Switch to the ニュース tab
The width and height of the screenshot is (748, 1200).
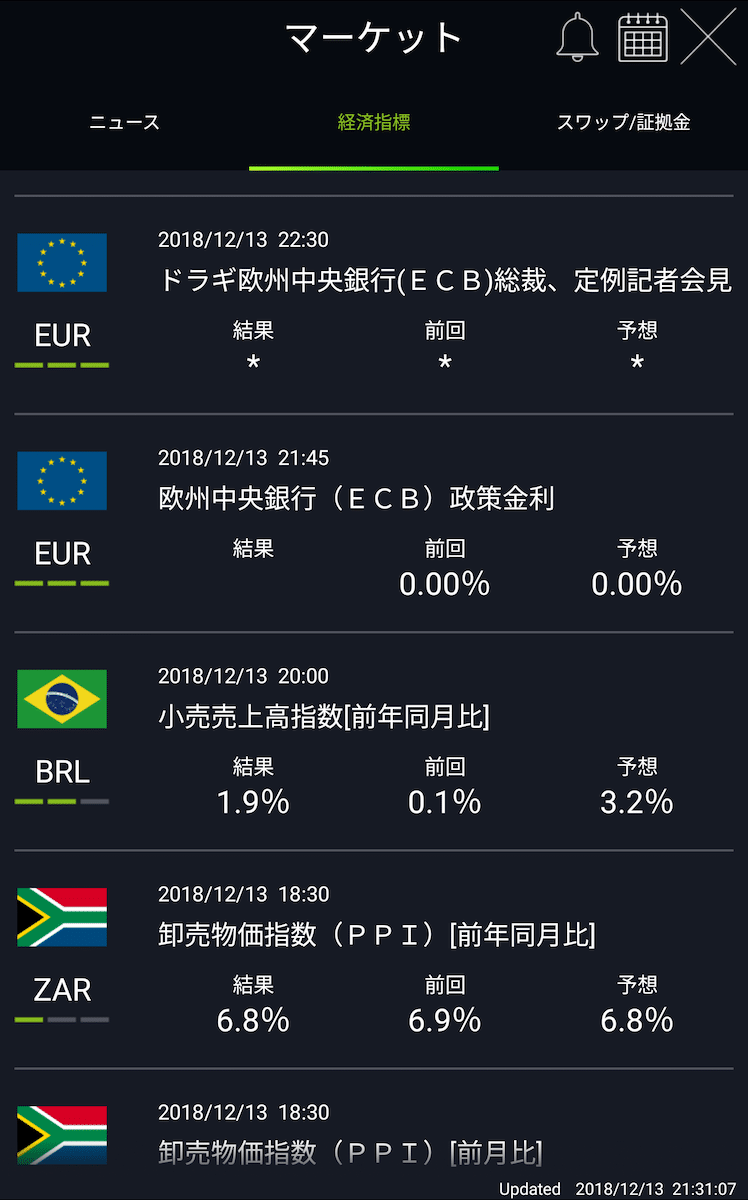124,123
